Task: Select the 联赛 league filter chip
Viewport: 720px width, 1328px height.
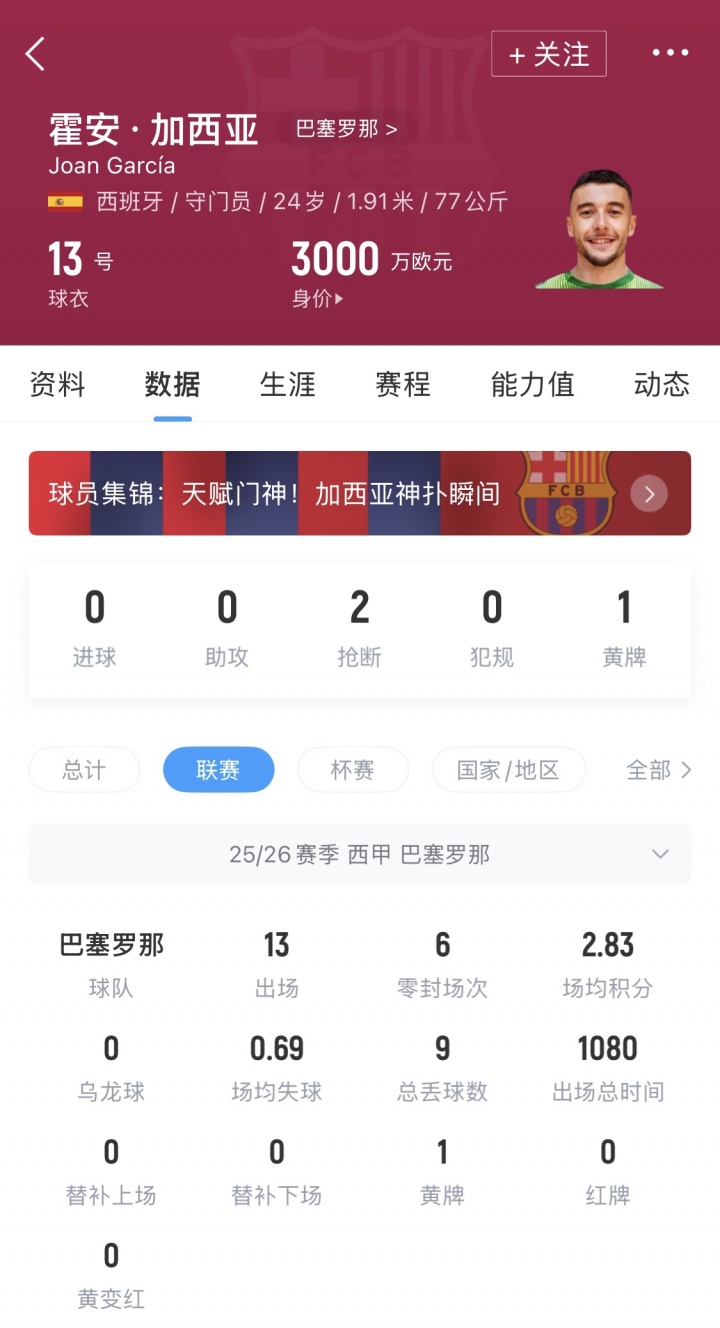Action: 218,770
